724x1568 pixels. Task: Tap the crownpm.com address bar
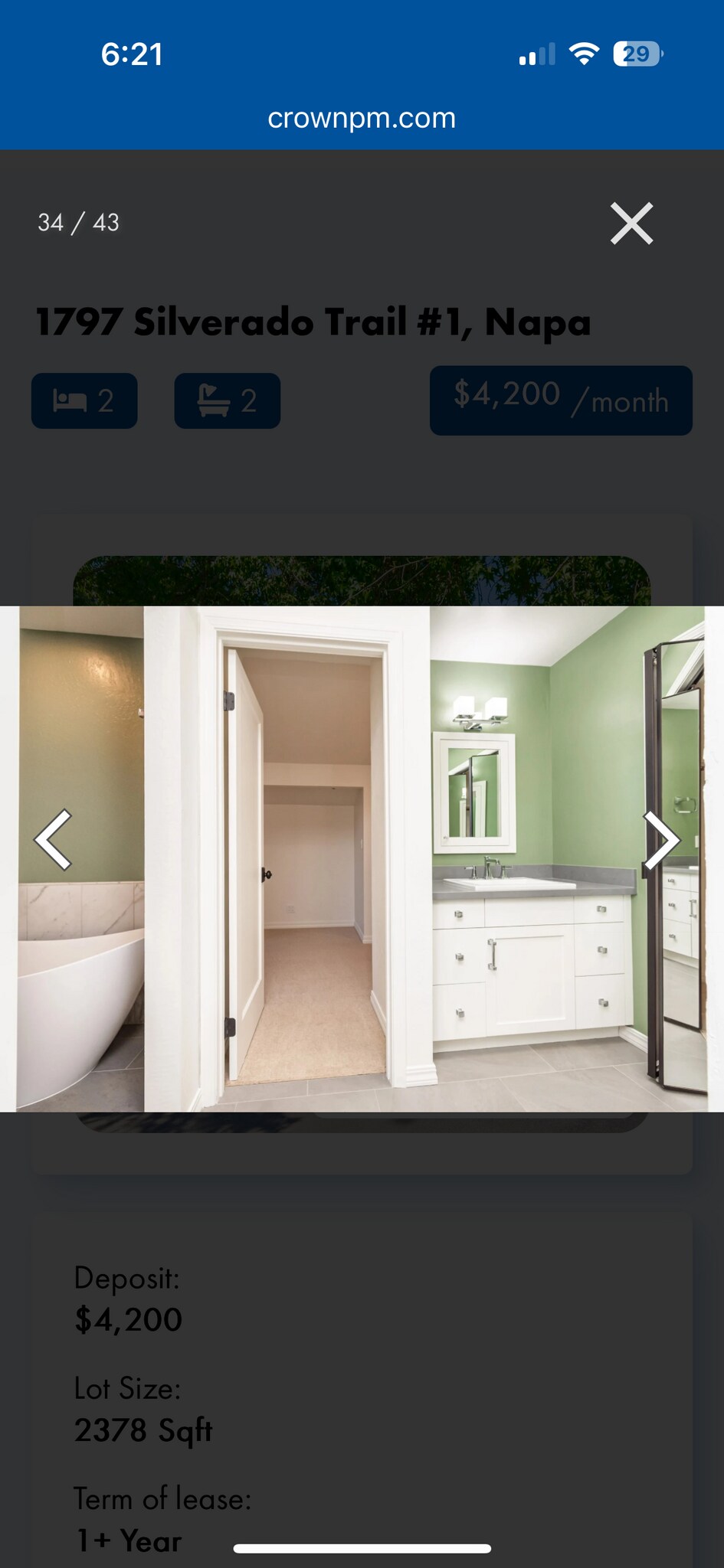click(x=362, y=118)
